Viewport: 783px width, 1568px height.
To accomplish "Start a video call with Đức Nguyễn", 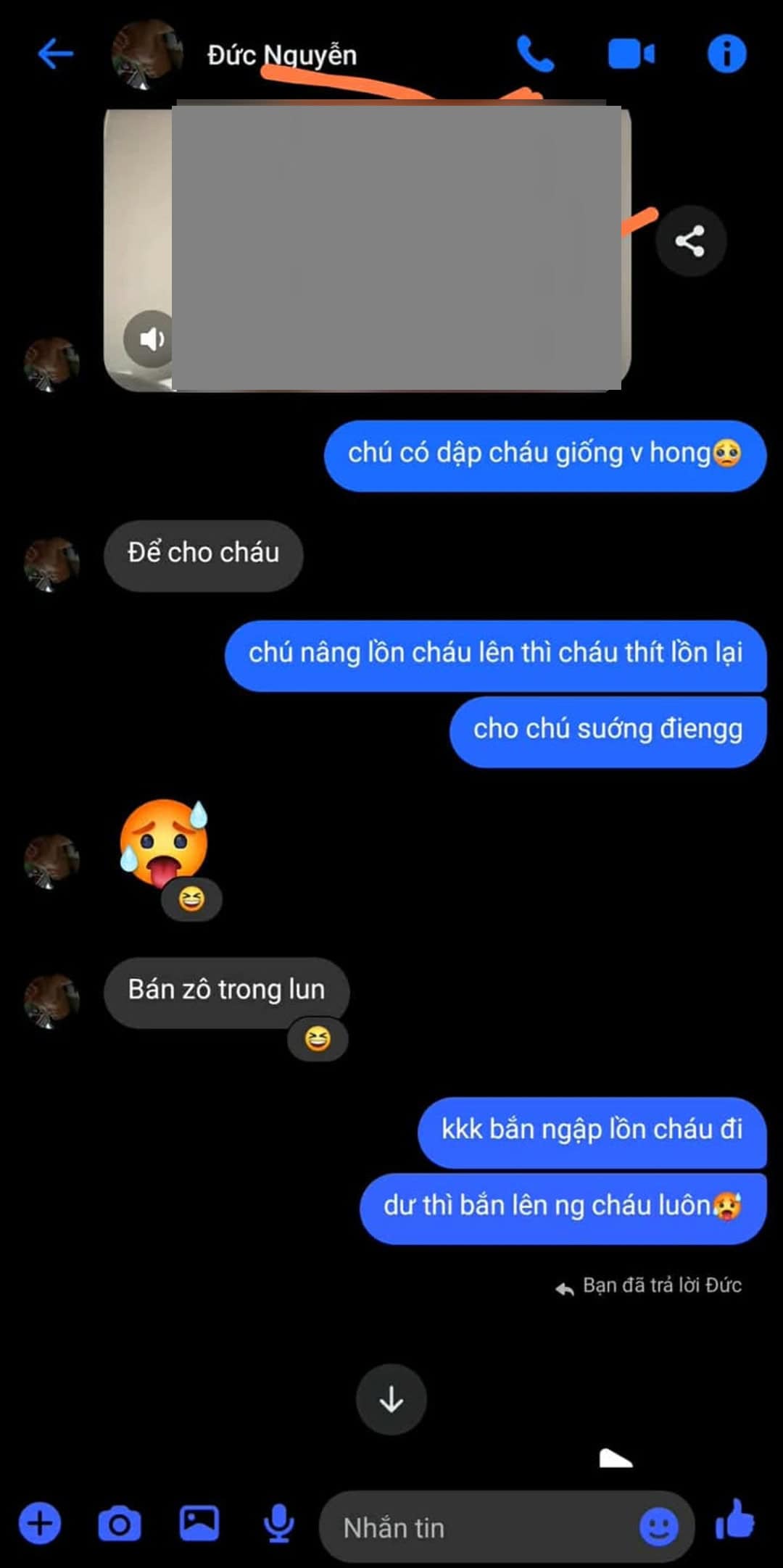I will [631, 54].
